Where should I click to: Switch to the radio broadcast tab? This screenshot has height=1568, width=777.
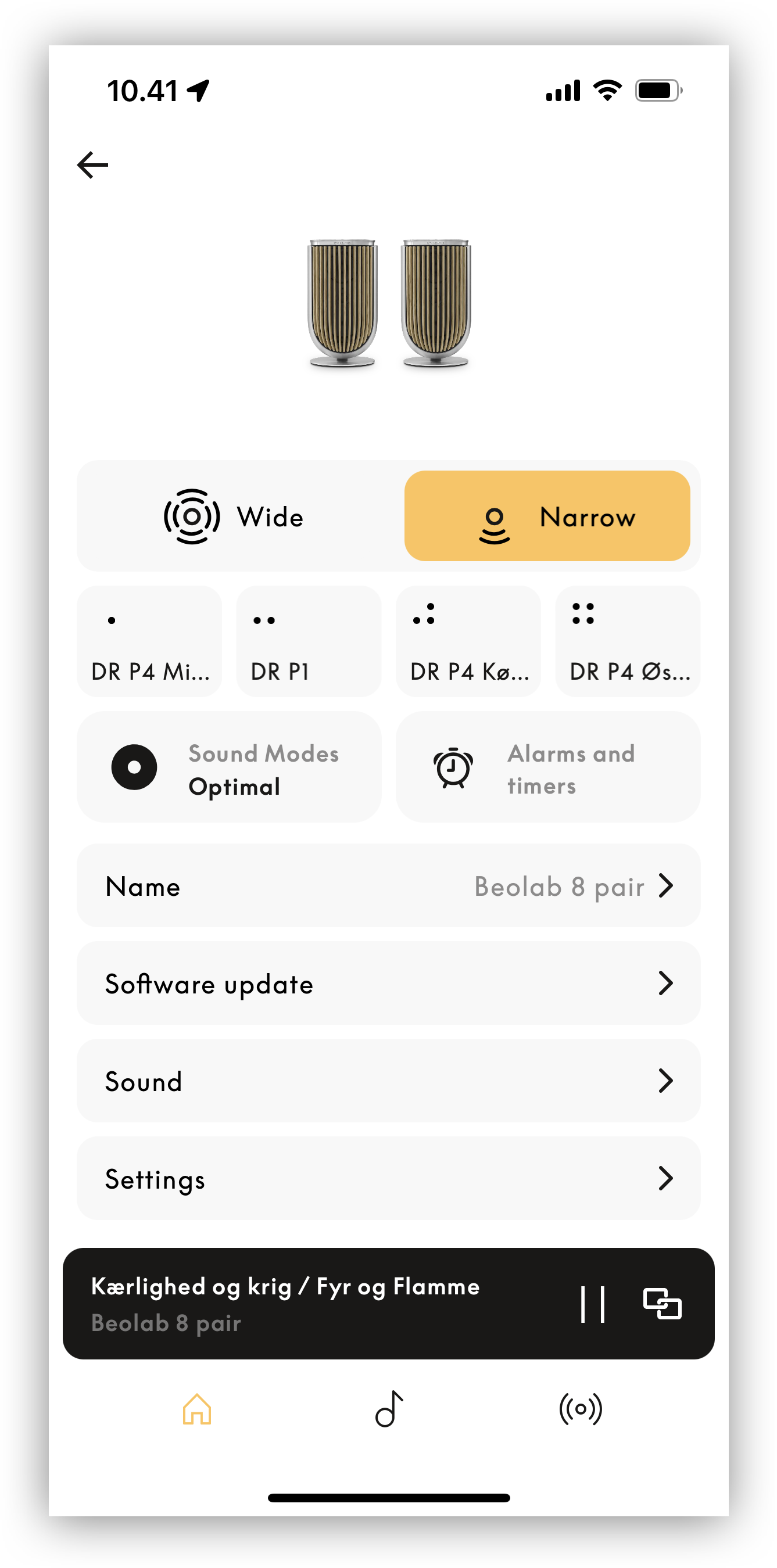click(581, 1409)
